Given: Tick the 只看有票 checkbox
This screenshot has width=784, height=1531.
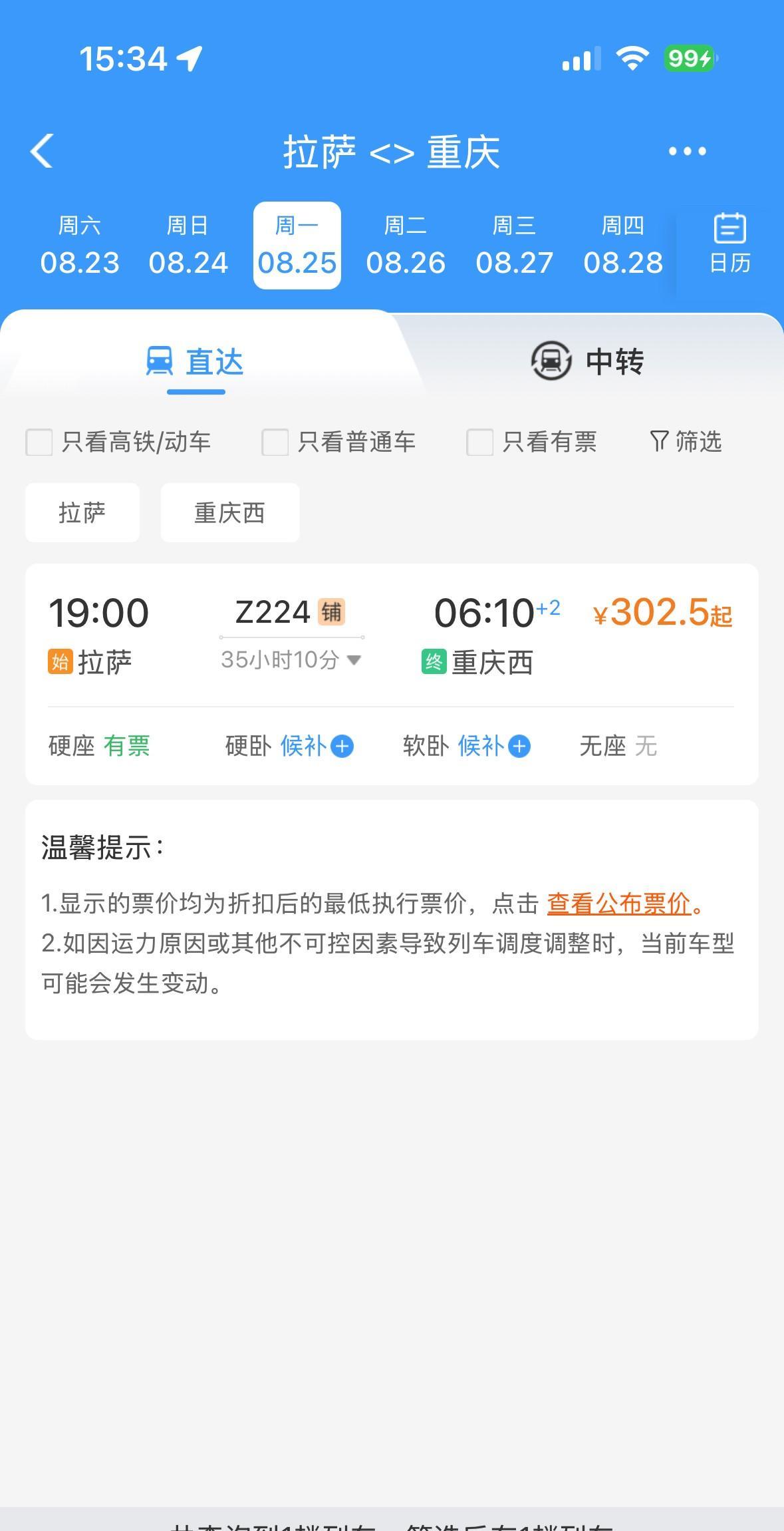Looking at the screenshot, I should 479,442.
